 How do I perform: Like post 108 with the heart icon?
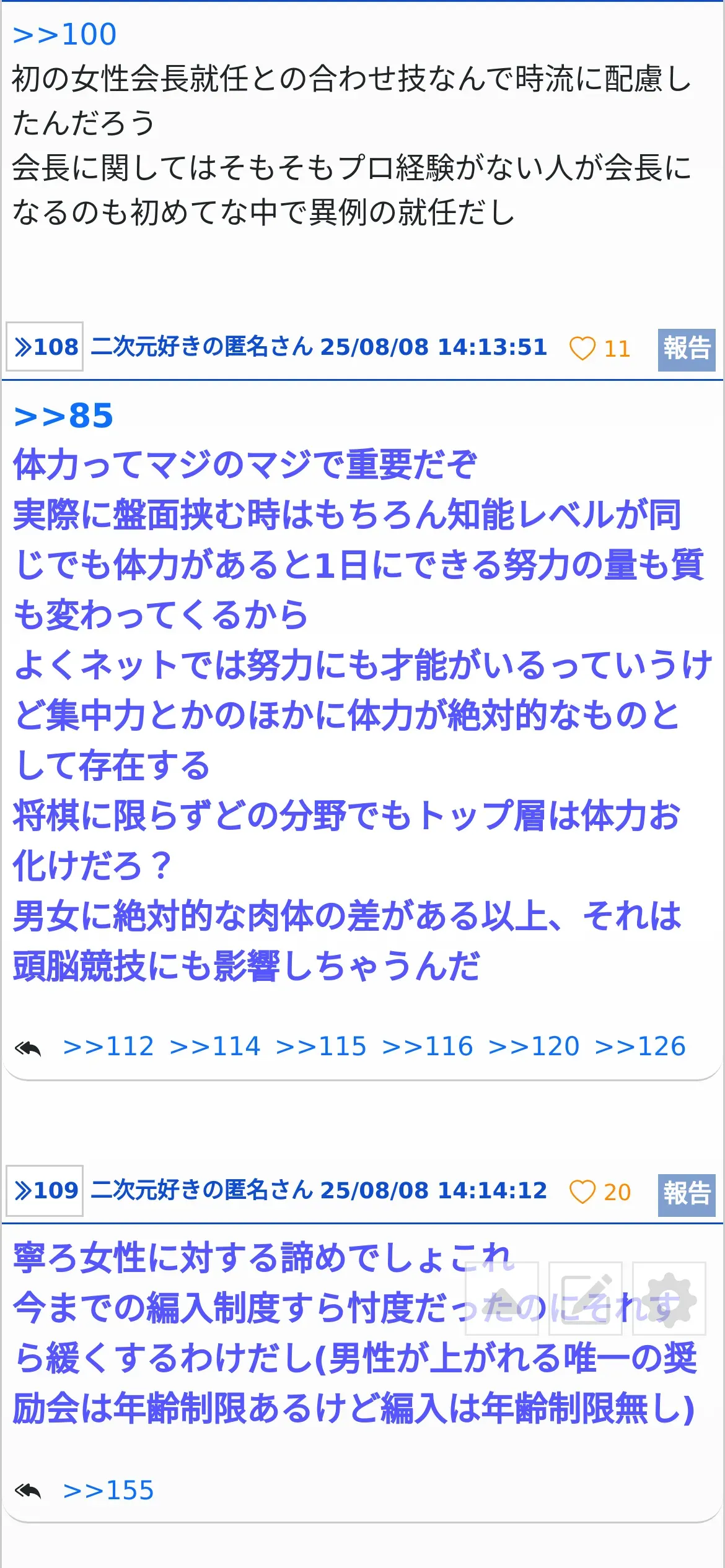(x=582, y=348)
